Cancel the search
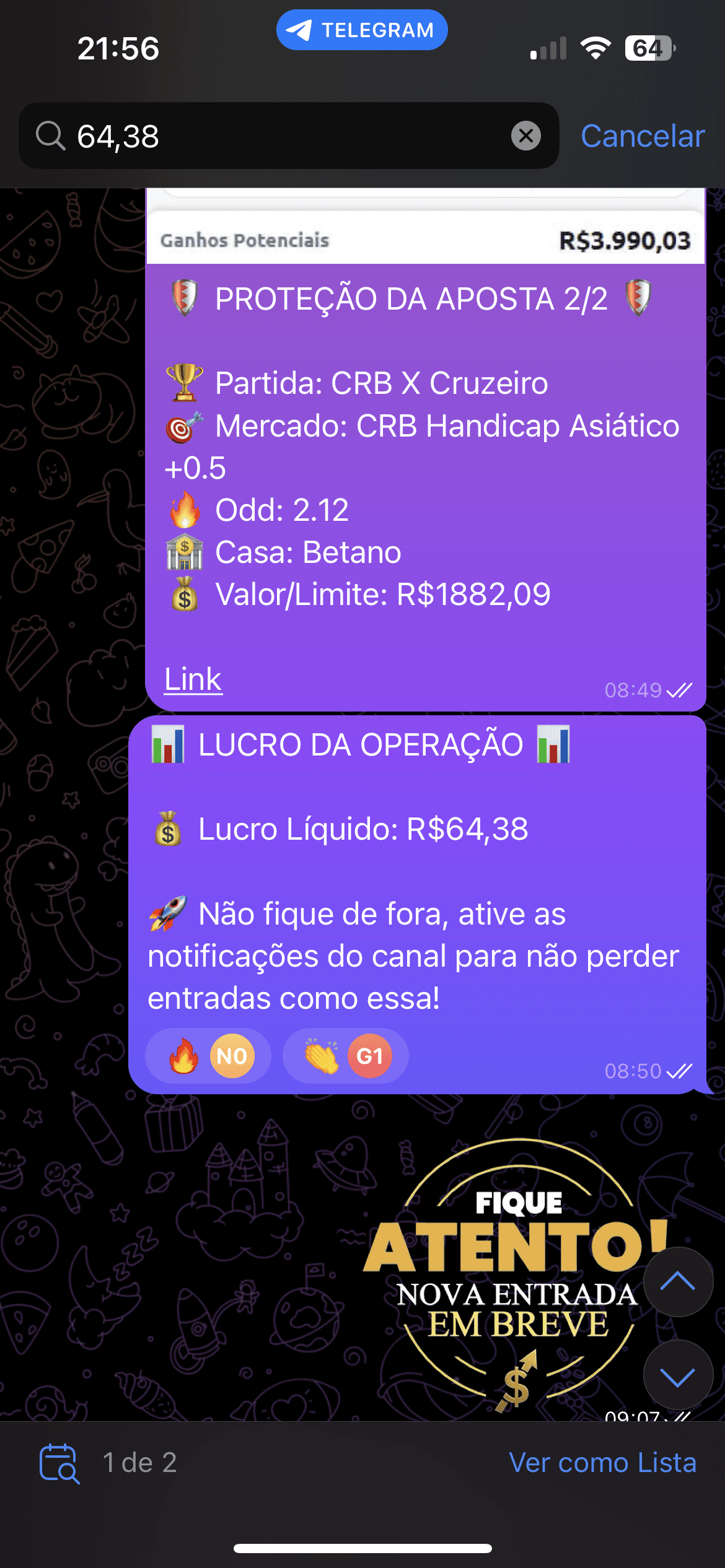Viewport: 725px width, 1568px height. coord(642,136)
